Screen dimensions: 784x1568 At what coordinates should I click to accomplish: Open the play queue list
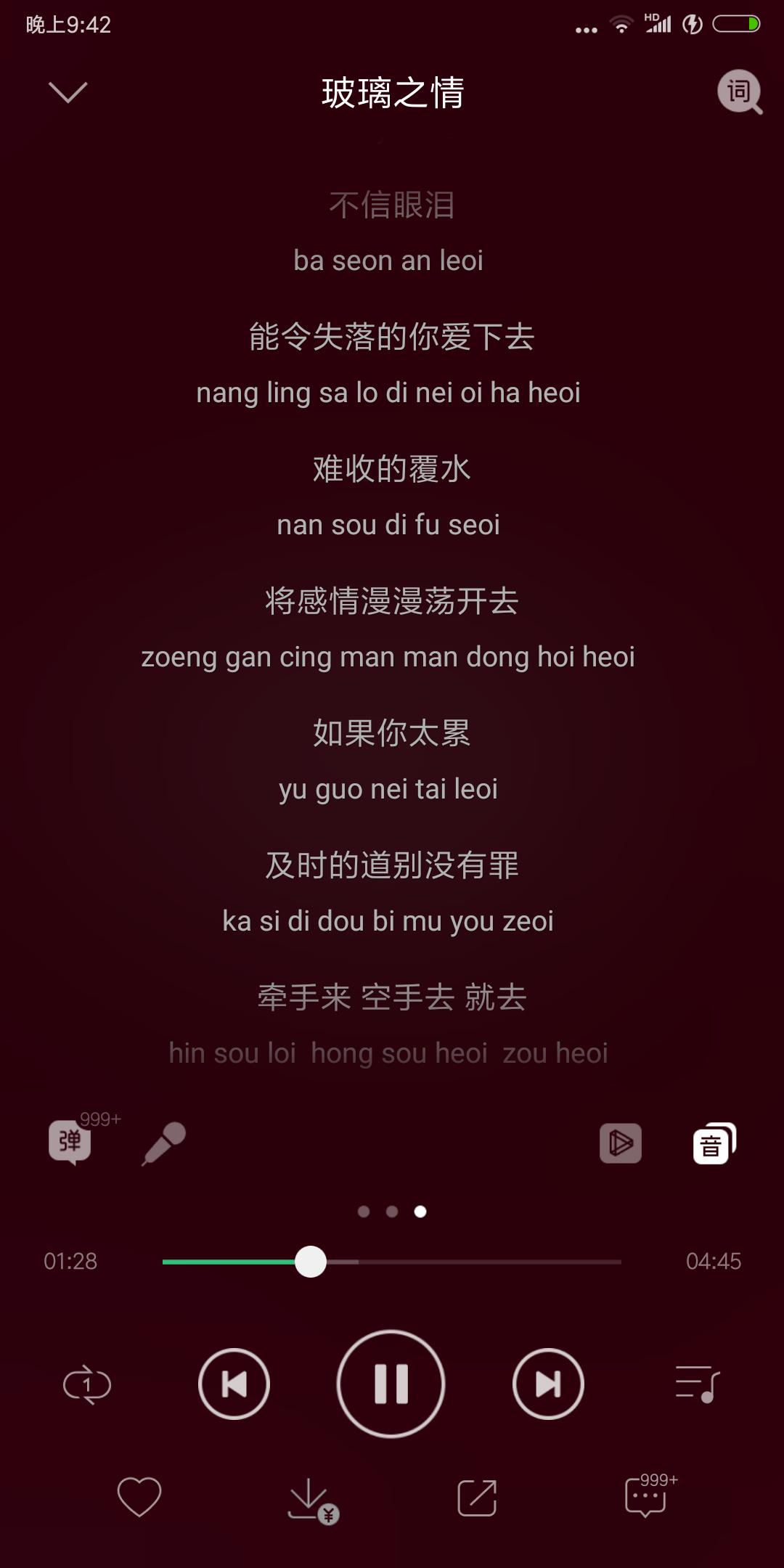coord(697,1384)
